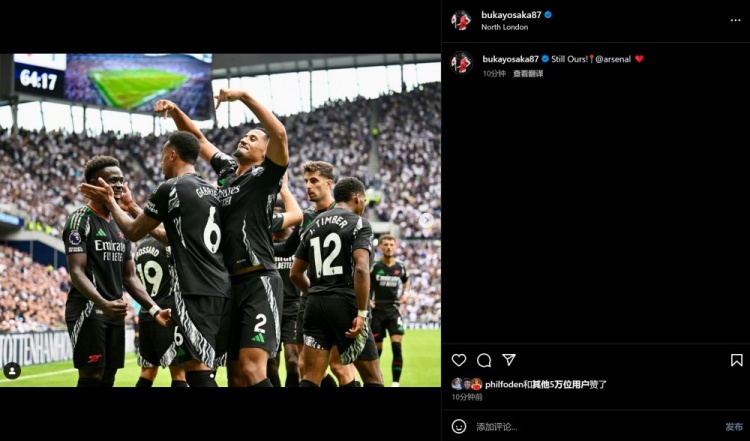Open the emoji picker beside the comment field
Image resolution: width=750 pixels, height=441 pixels.
[x=459, y=427]
